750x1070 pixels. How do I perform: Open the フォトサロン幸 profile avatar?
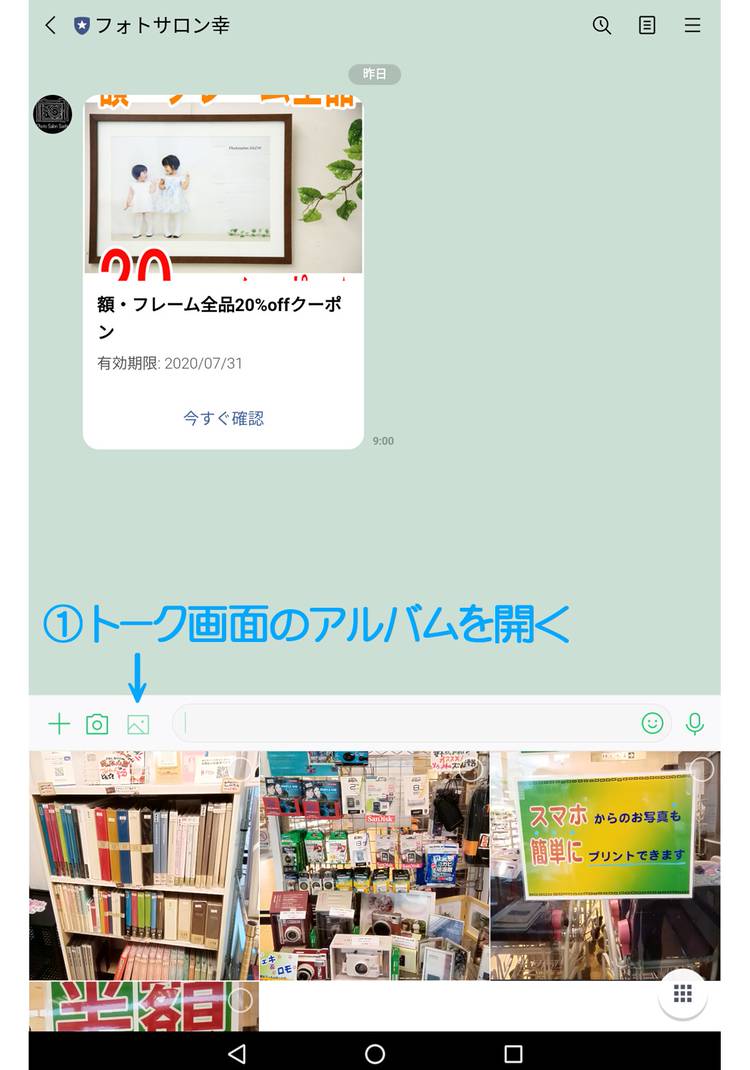[52, 115]
